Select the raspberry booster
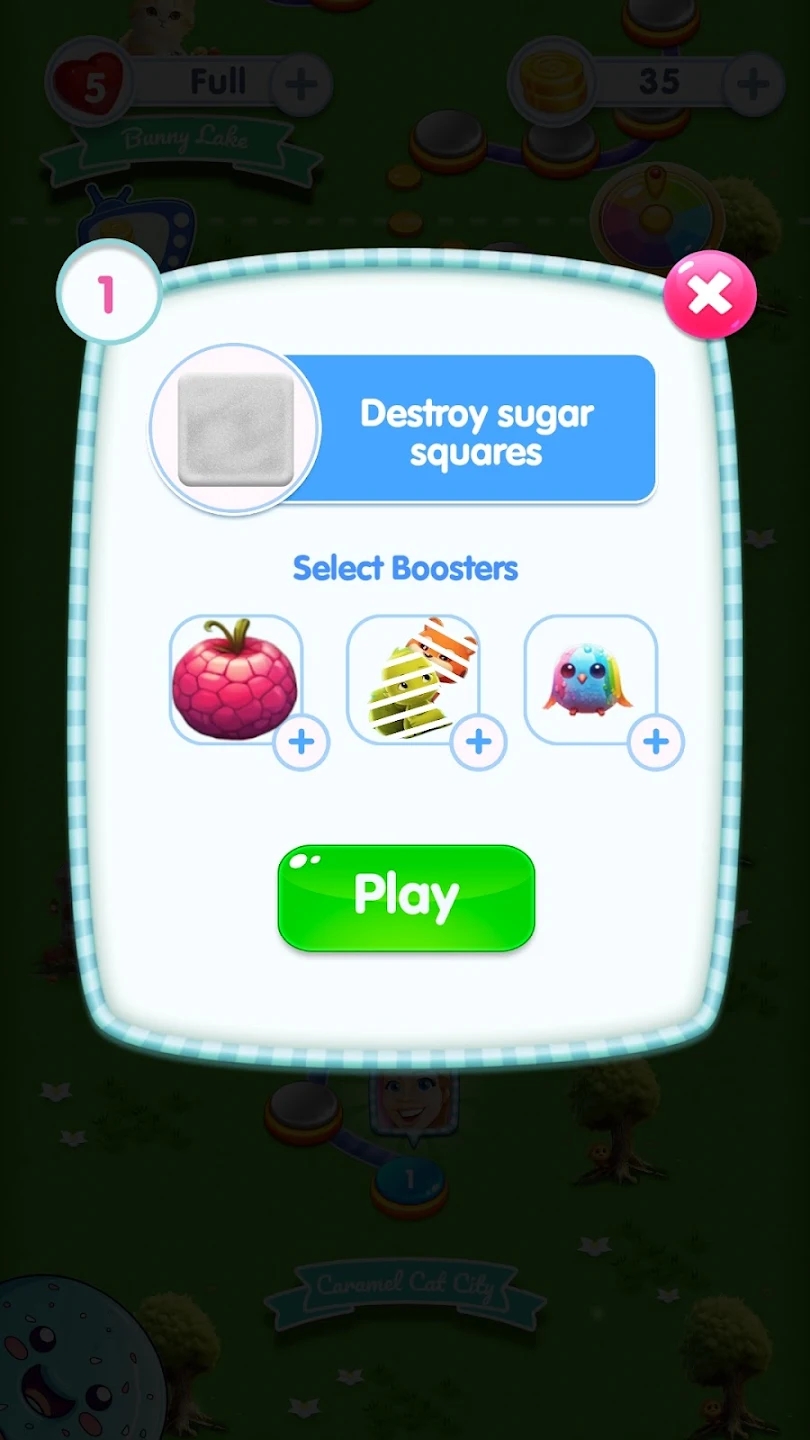 (236, 680)
